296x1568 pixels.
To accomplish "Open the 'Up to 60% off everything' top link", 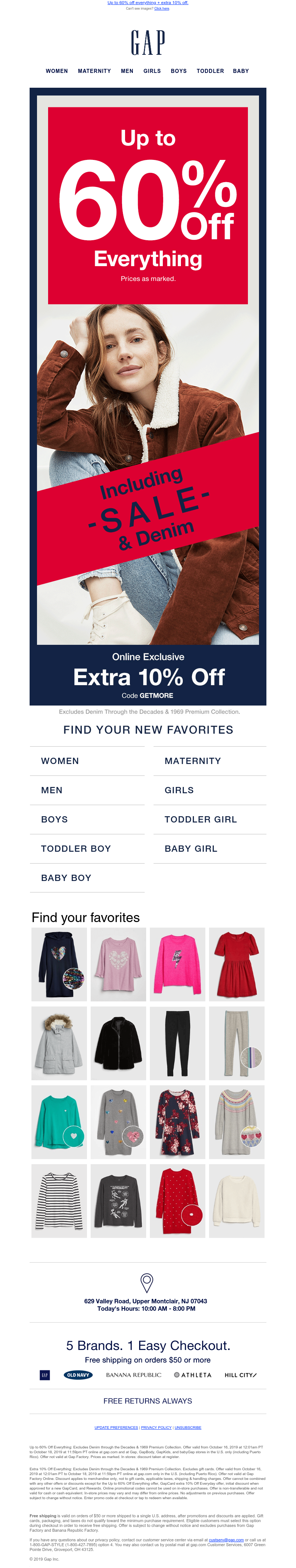I will point(147,3).
